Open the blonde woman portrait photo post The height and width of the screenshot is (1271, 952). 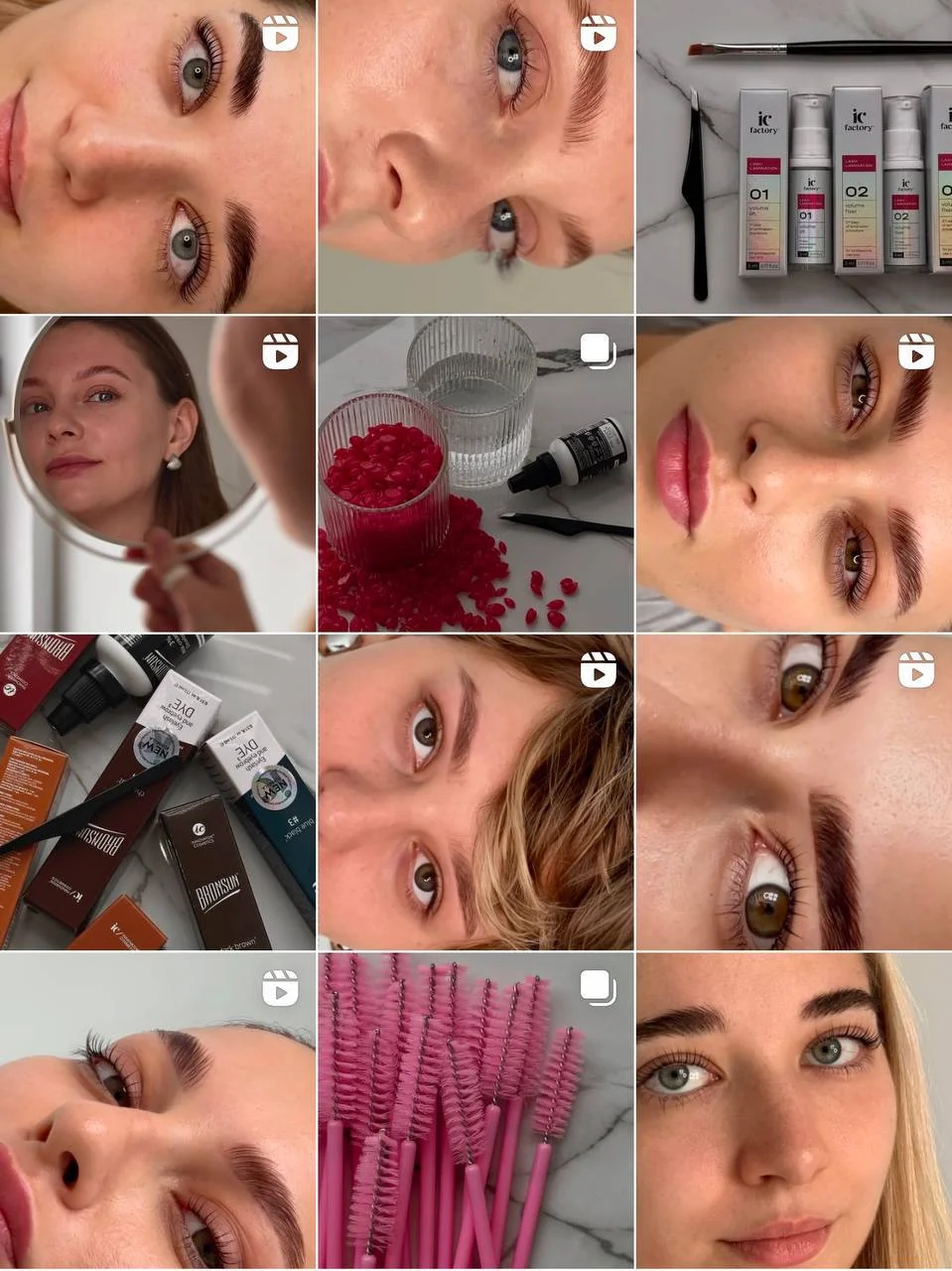[794, 1110]
